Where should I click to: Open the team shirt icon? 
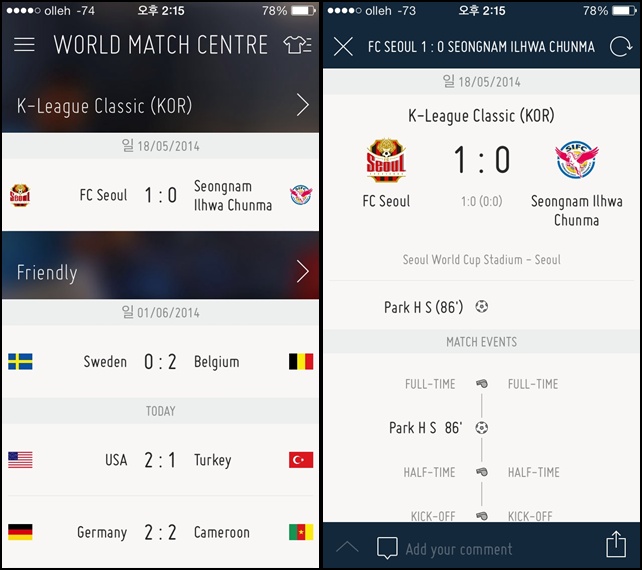point(297,45)
